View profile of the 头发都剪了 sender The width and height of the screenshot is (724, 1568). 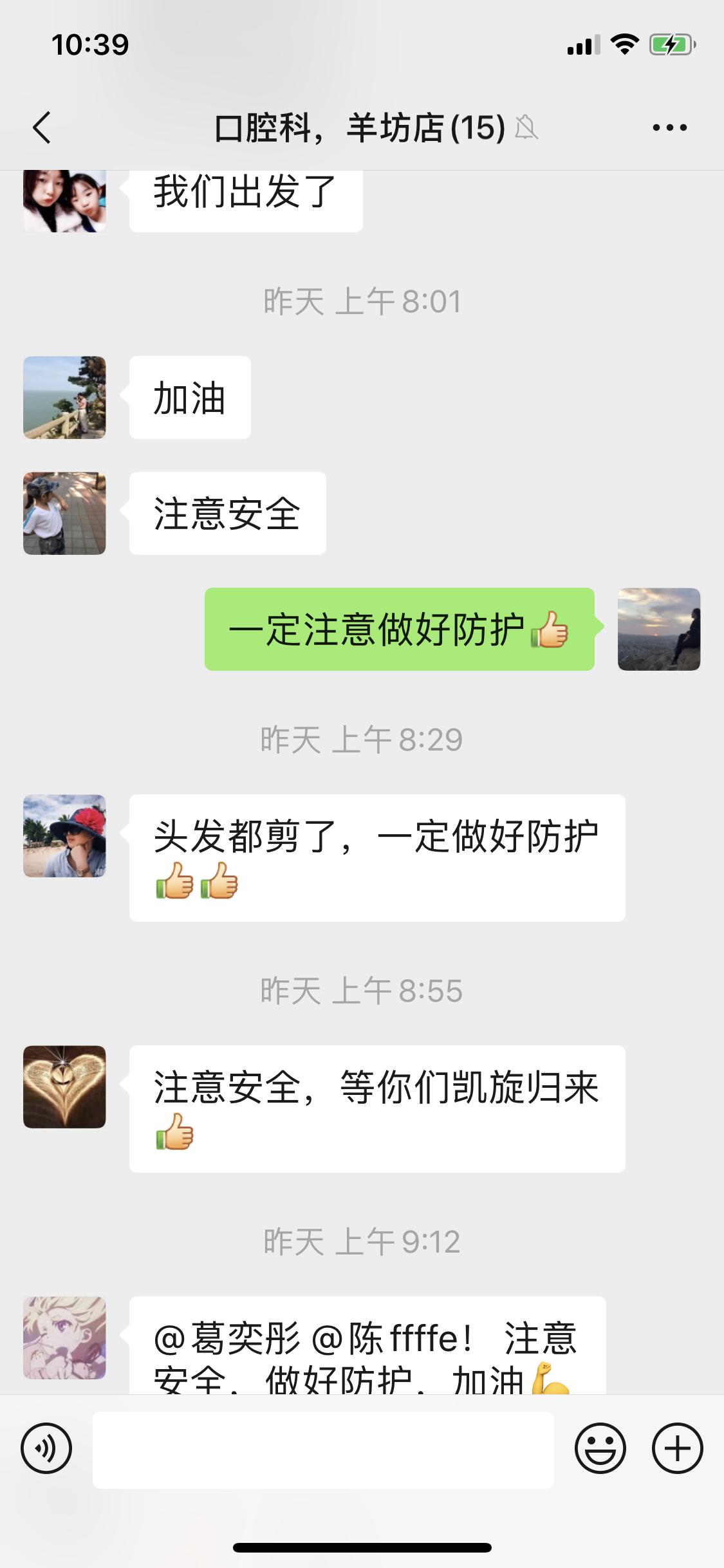64,835
